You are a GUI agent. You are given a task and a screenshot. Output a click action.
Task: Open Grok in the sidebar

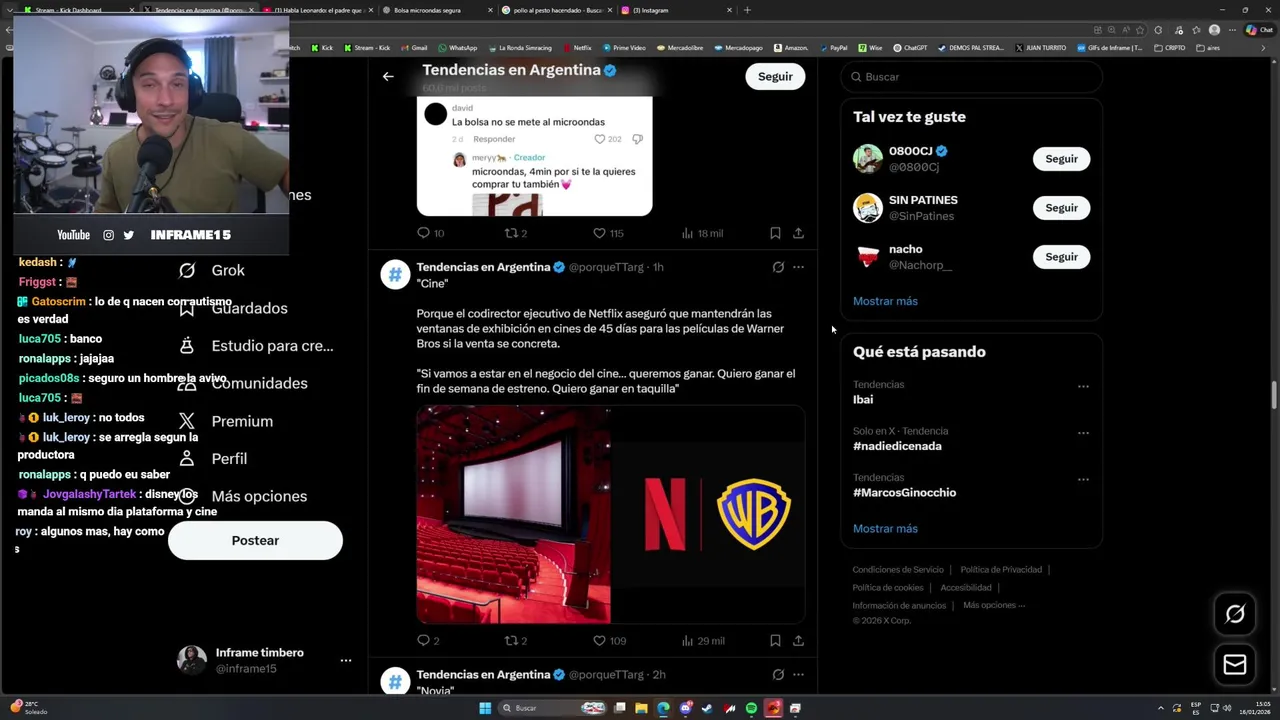tap(228, 271)
